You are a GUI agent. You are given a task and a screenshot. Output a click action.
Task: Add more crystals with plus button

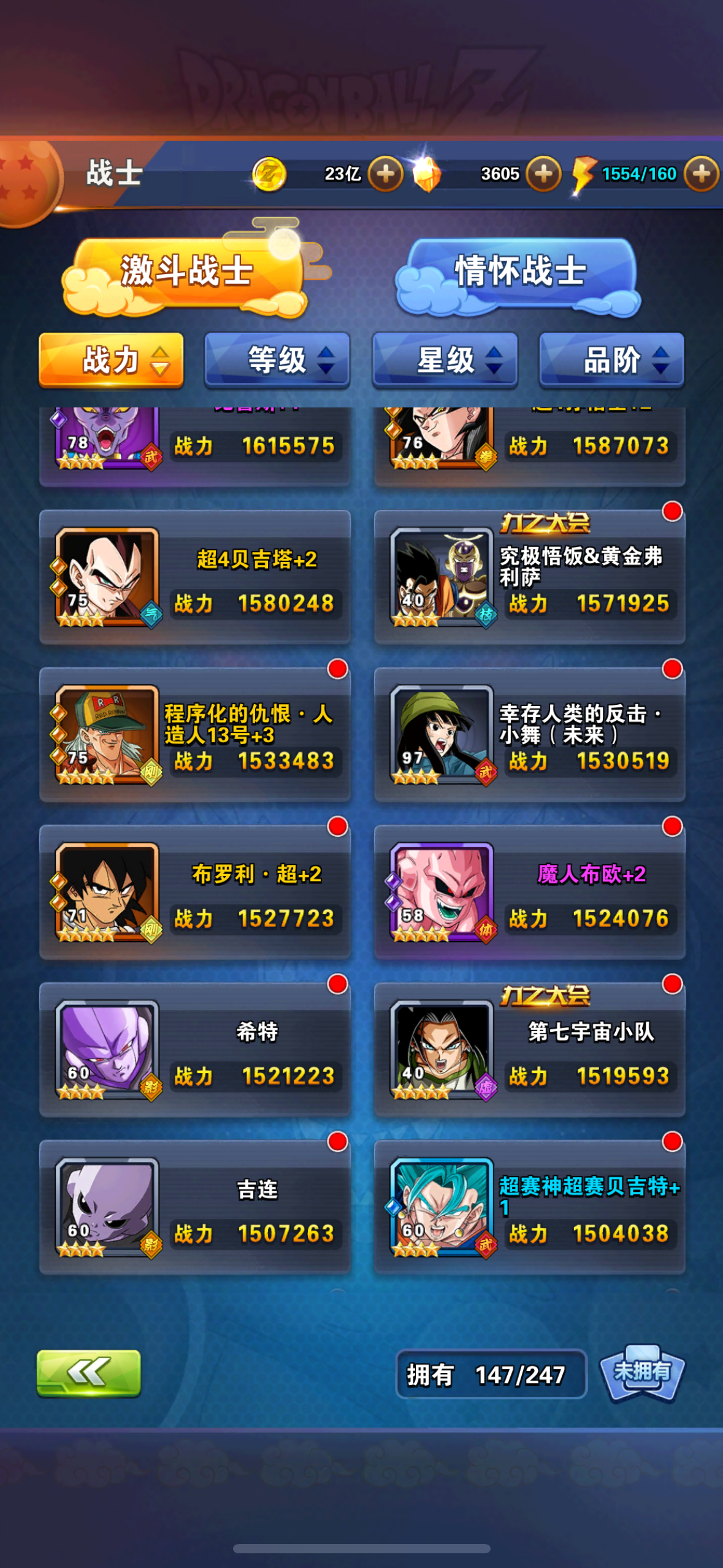coord(543,174)
